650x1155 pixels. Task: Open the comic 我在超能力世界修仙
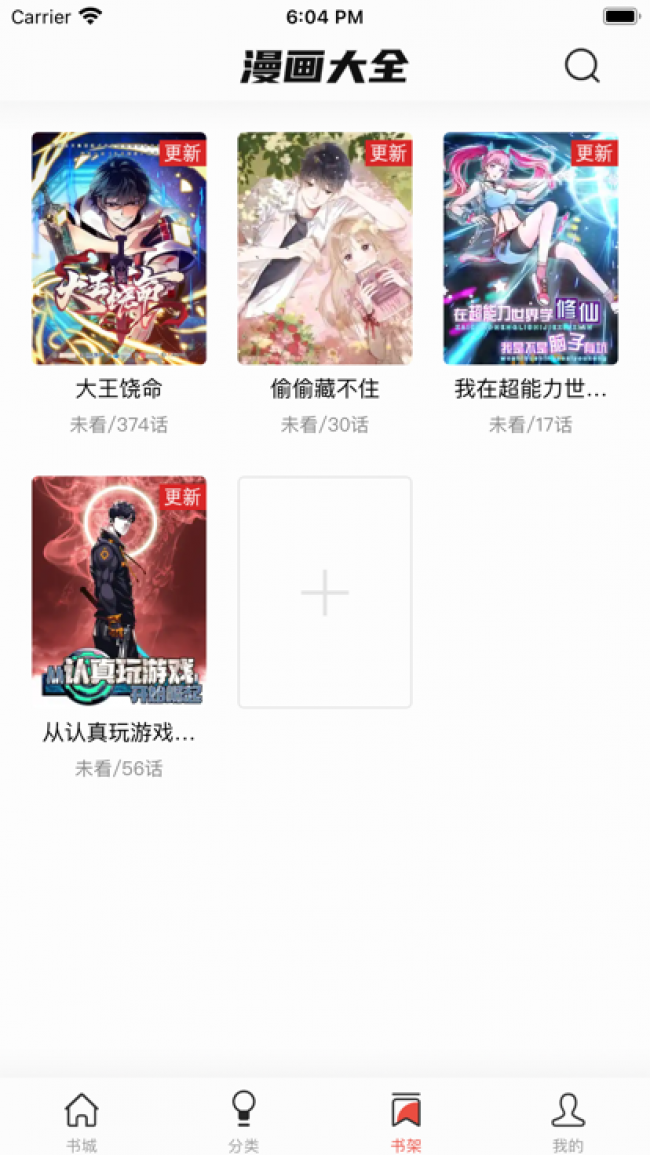pos(531,249)
